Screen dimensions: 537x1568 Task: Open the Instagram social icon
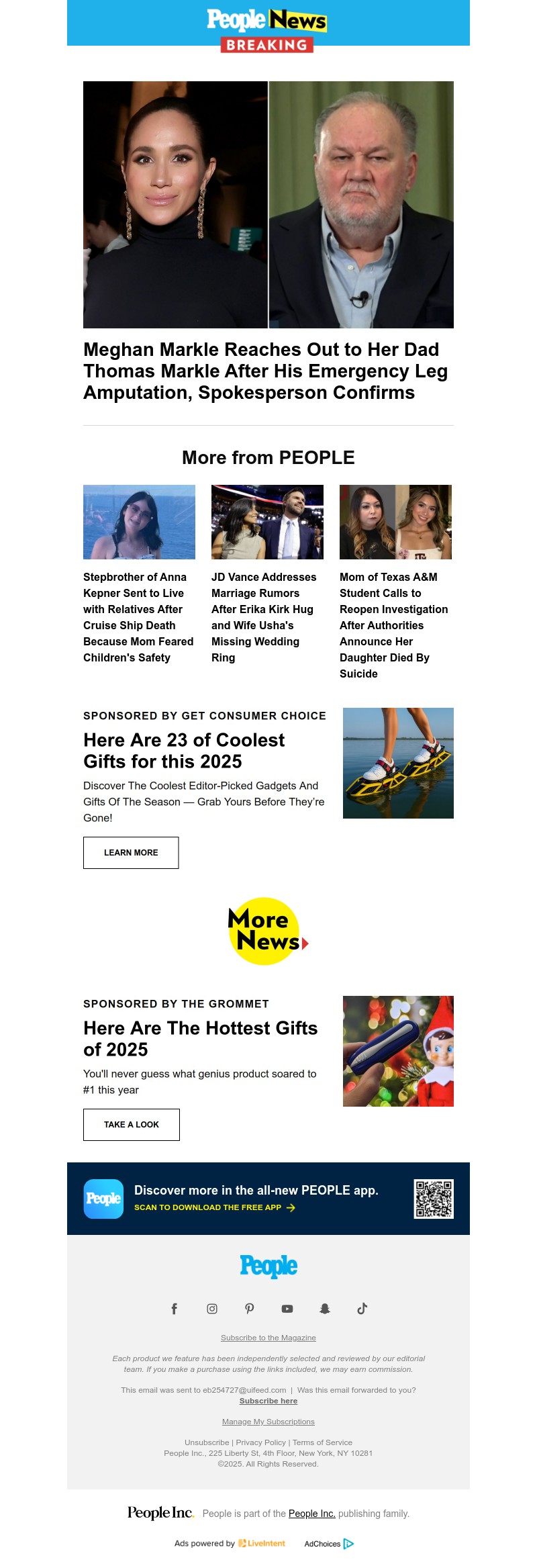(212, 1308)
